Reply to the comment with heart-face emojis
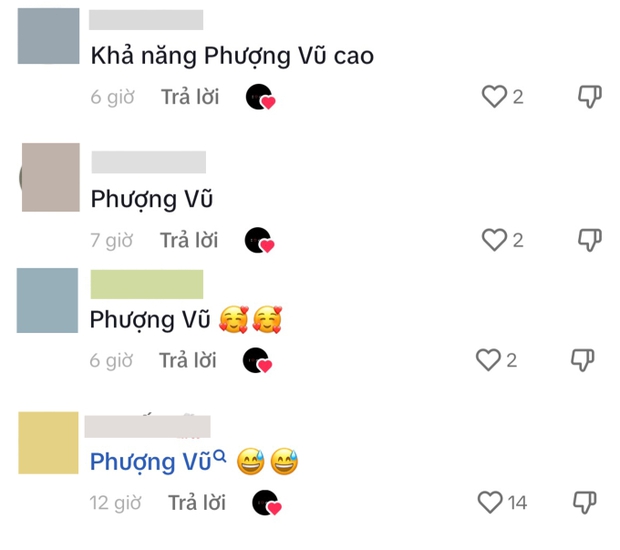620x550 pixels. pyautogui.click(x=188, y=360)
